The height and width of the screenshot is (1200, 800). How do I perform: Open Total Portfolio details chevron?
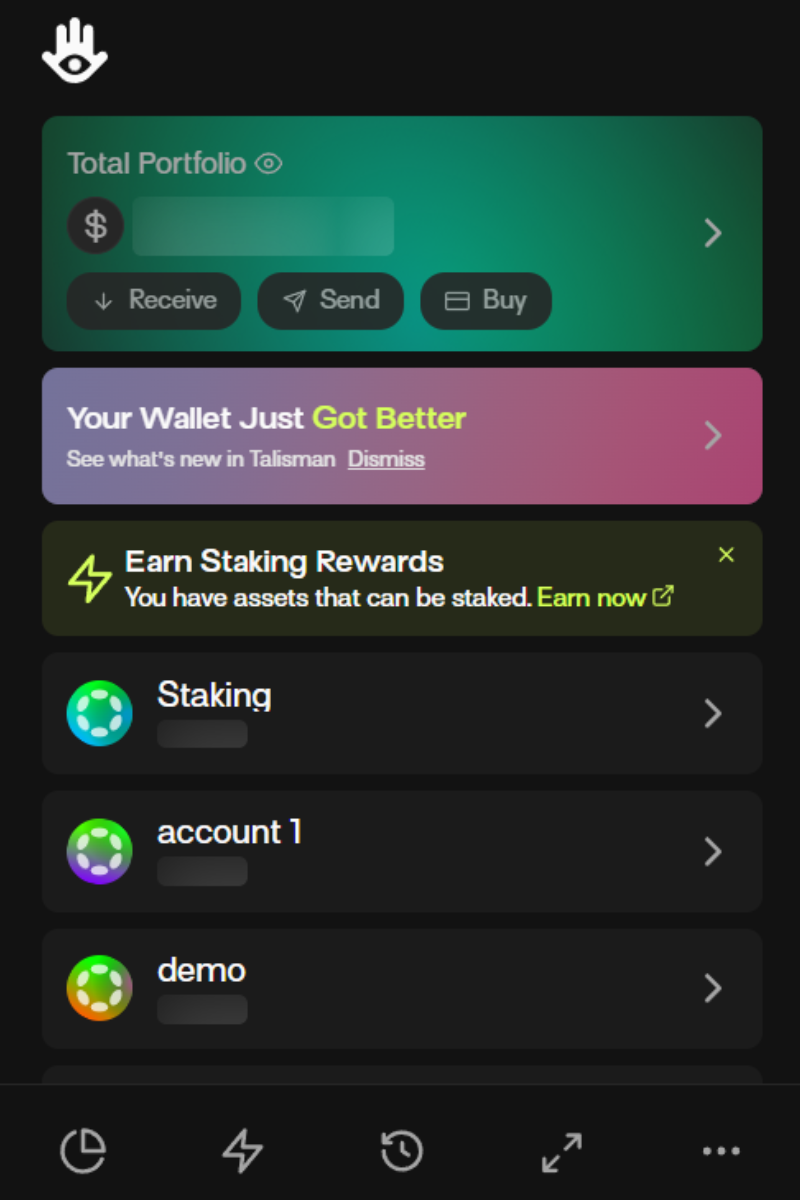coord(712,233)
